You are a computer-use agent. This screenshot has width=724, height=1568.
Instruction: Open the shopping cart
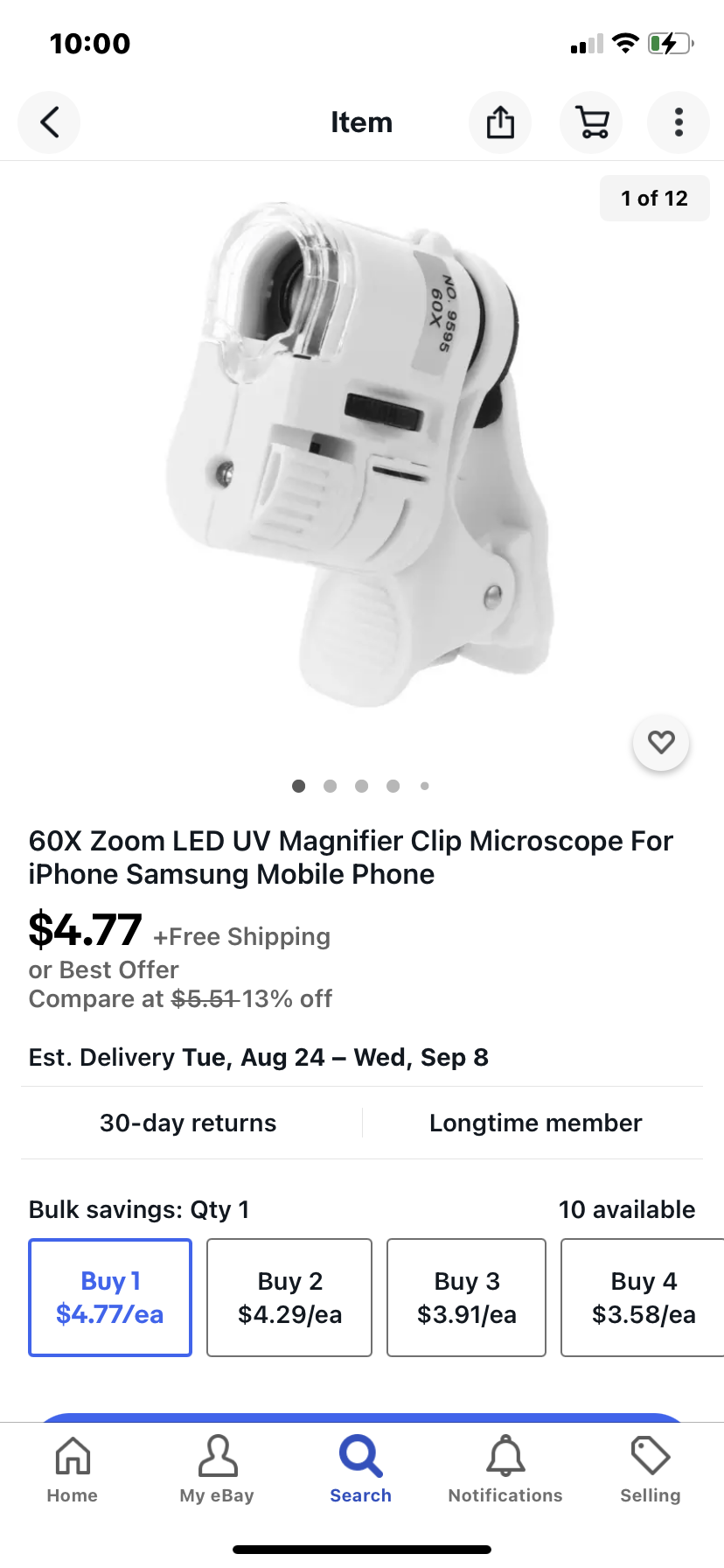[x=592, y=122]
